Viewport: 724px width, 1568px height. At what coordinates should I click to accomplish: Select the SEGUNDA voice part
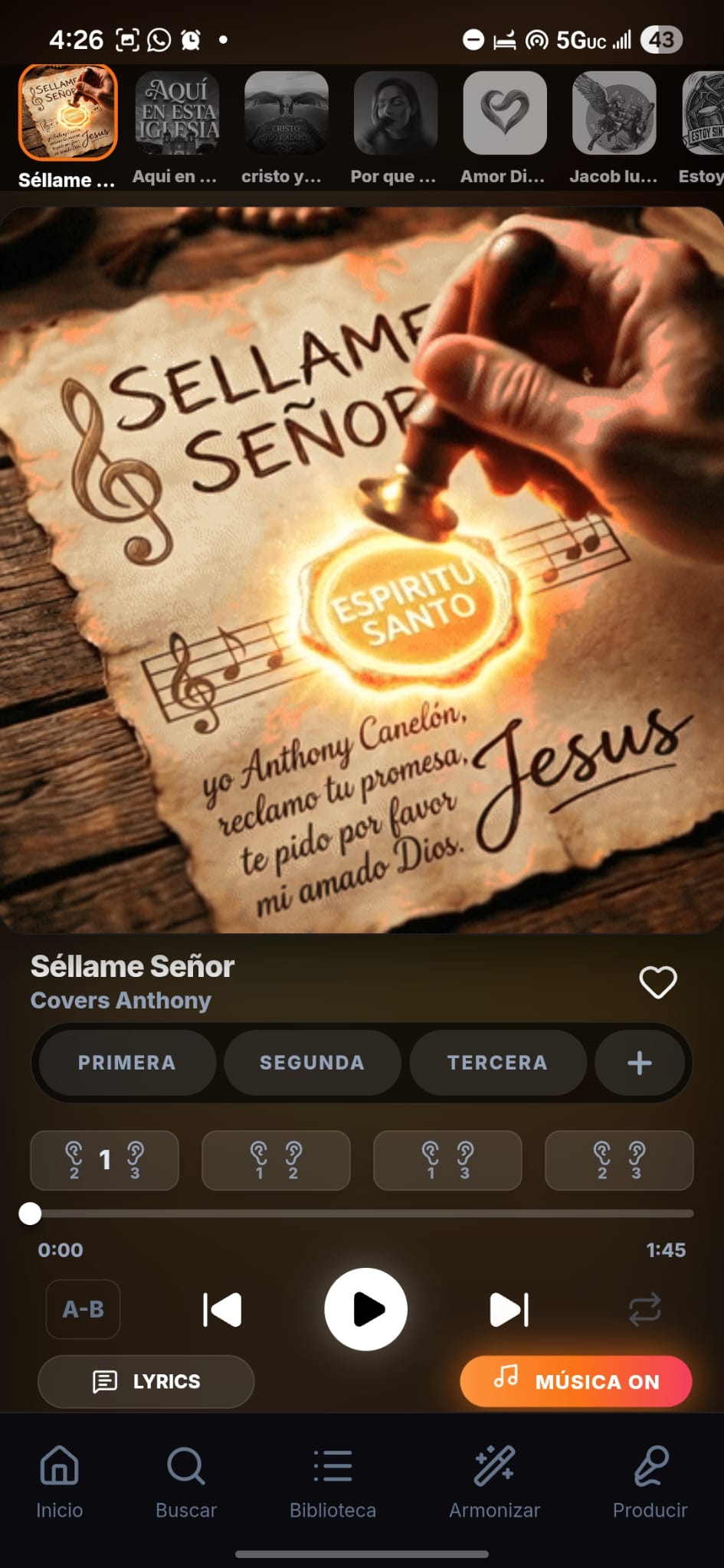[312, 1063]
